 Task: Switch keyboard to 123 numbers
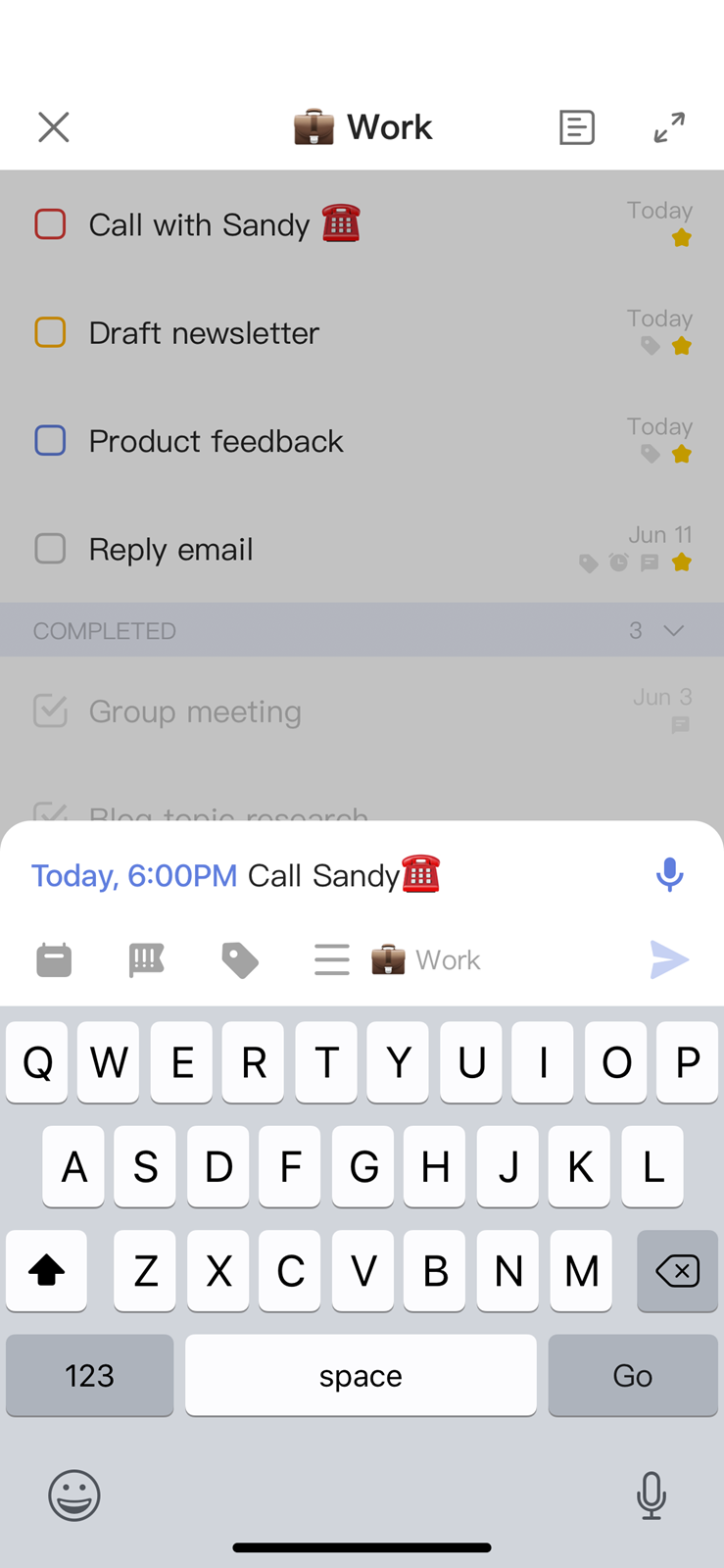pos(89,1376)
